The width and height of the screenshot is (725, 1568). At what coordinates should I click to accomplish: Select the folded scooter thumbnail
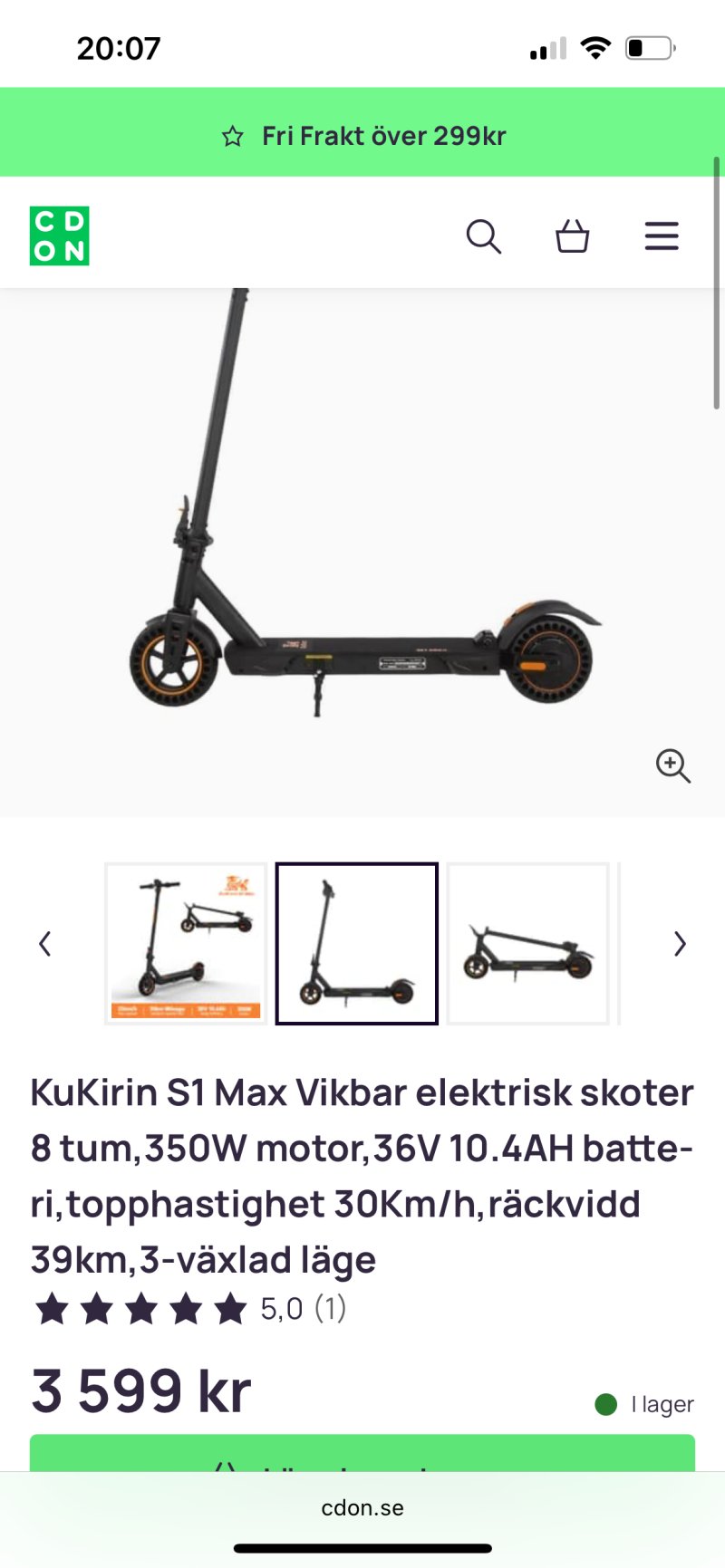coord(528,944)
